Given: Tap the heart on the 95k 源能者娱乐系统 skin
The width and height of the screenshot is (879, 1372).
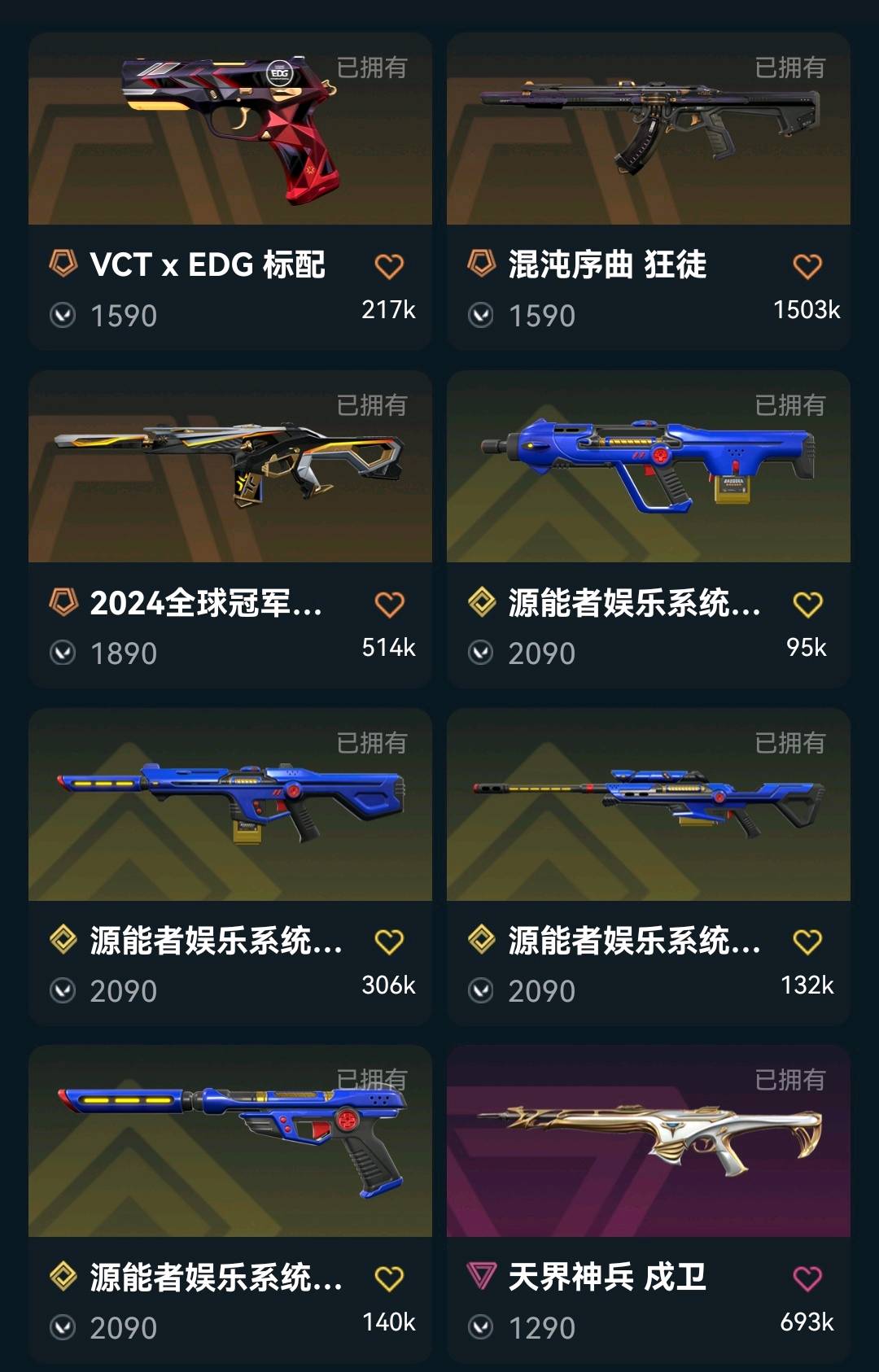Looking at the screenshot, I should 807,604.
